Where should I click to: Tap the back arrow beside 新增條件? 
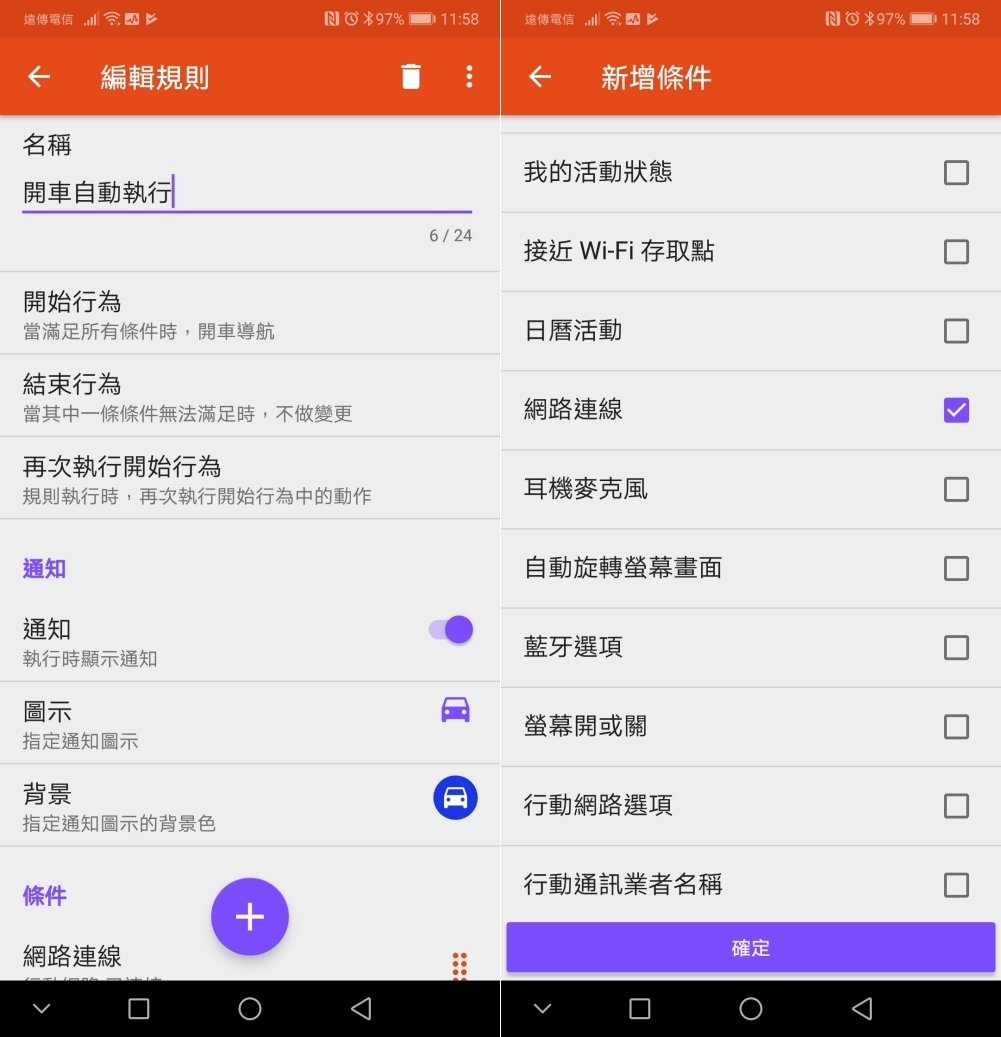(540, 77)
